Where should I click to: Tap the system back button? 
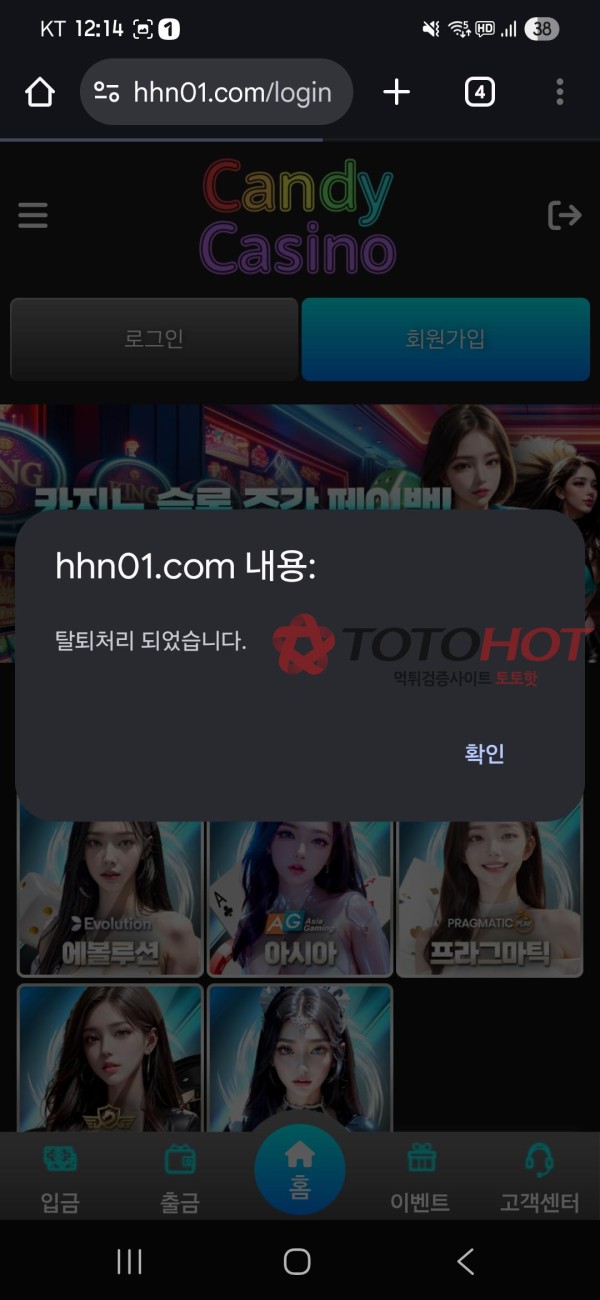coord(466,1262)
